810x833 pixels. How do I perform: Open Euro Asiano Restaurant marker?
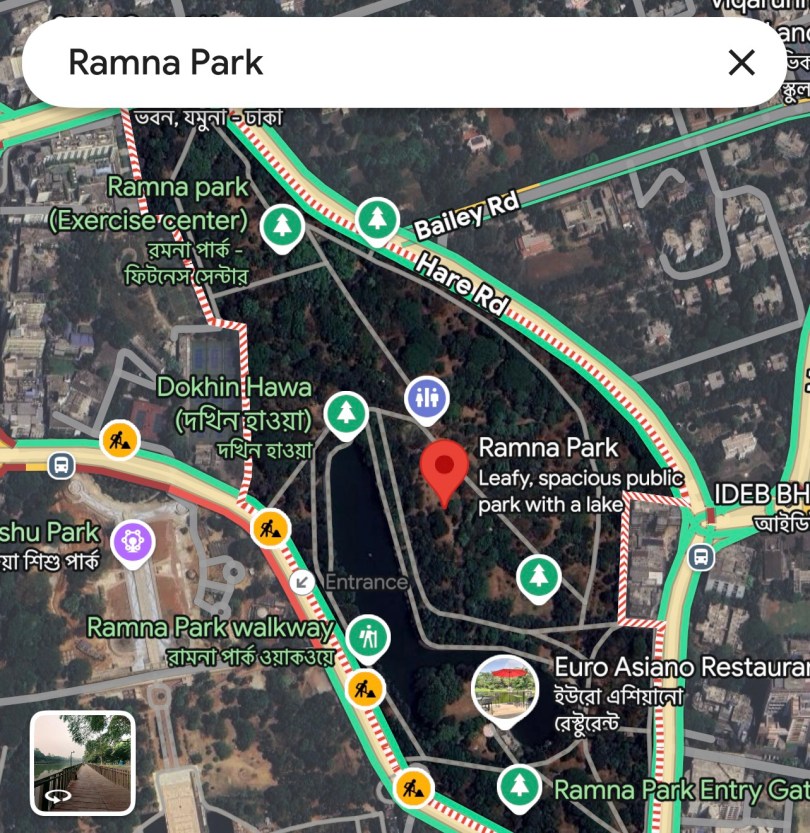505,689
